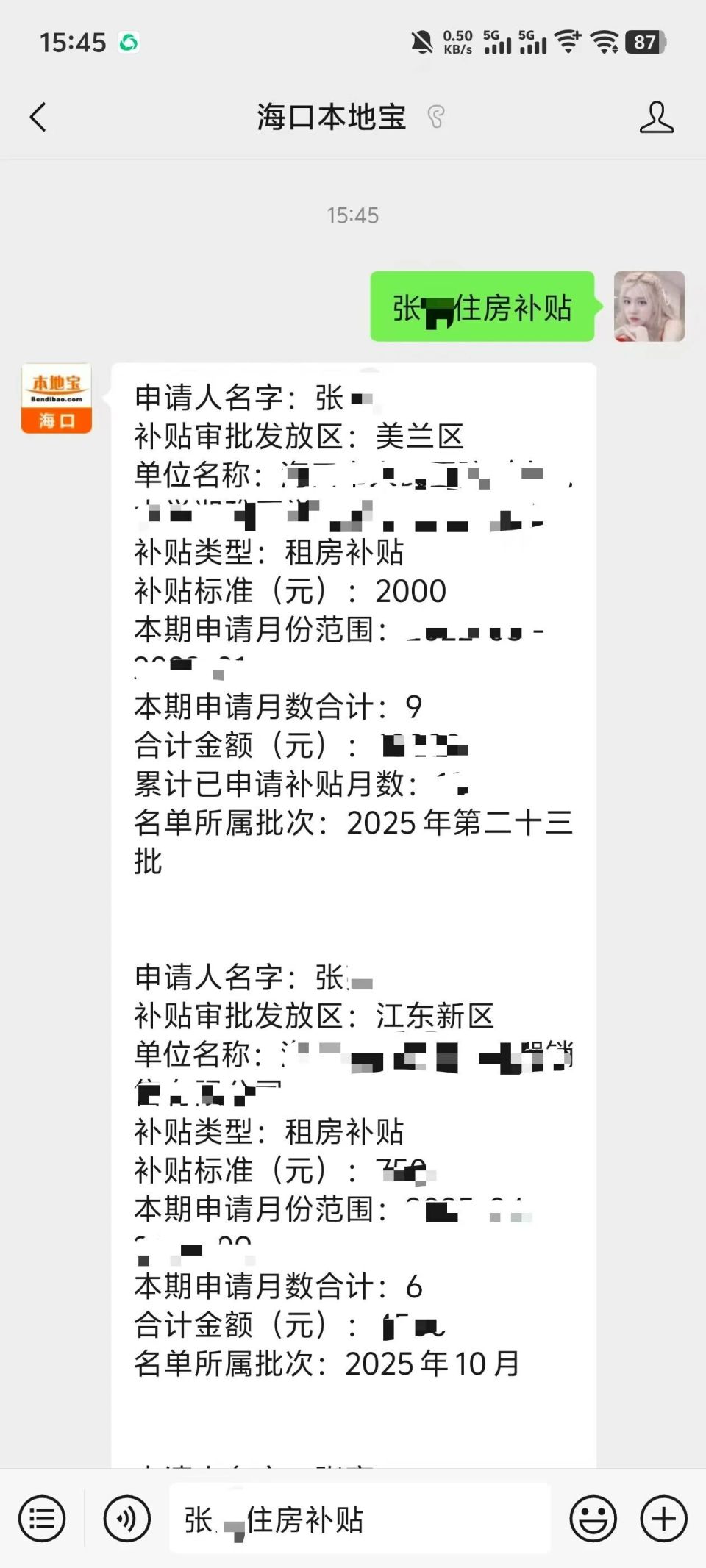Tap the 15:45 timestamp above the messages
Screen dimensions: 706x1568
353,215
